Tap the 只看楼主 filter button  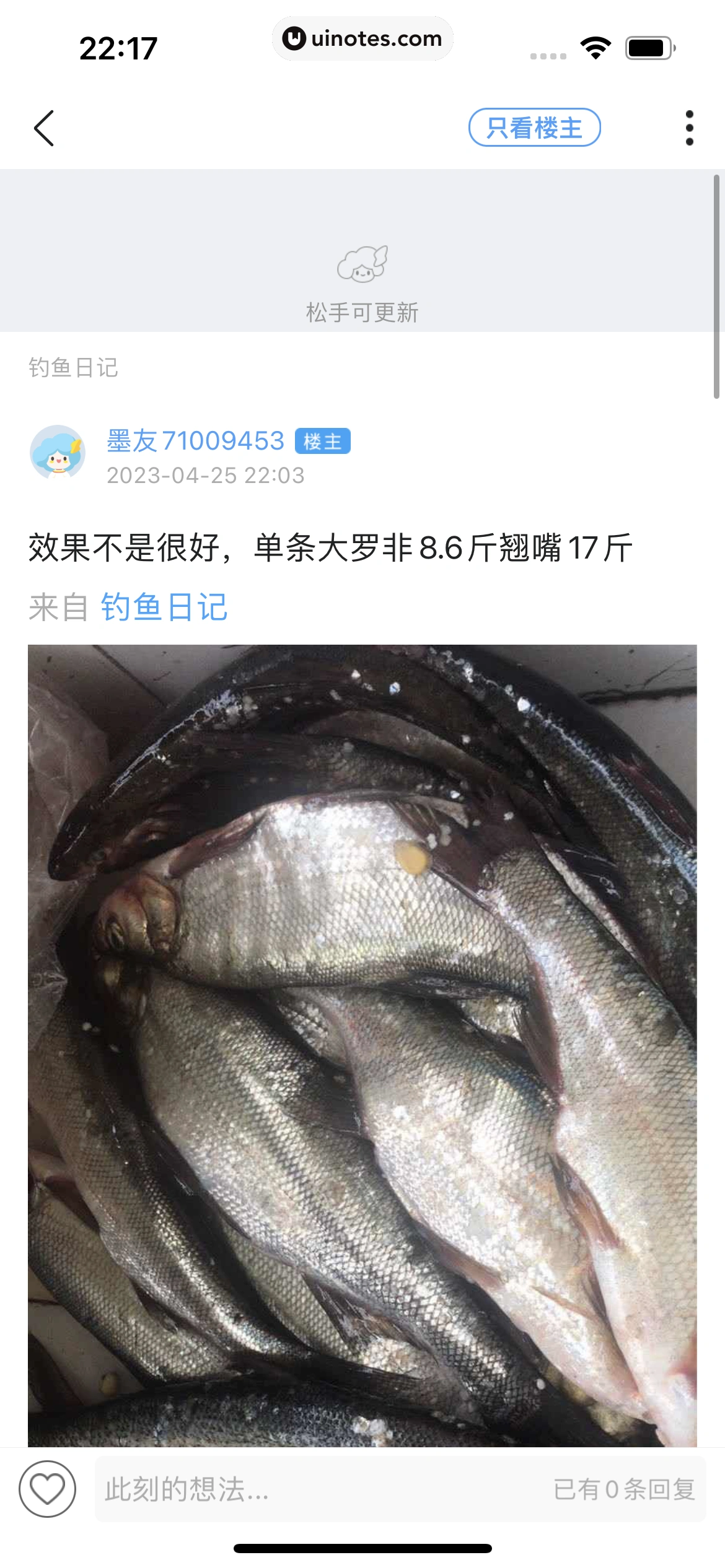[534, 128]
